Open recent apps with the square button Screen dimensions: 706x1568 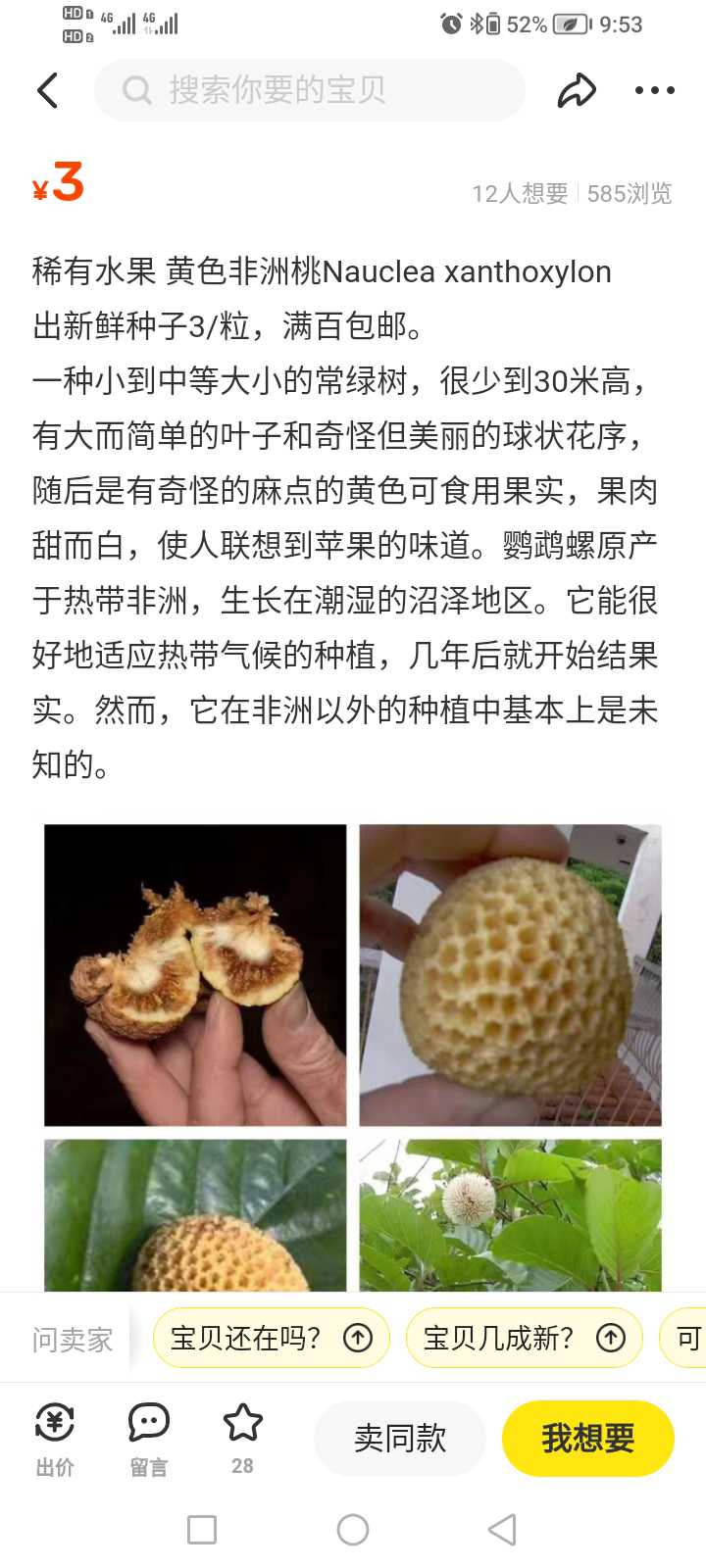[x=202, y=1530]
